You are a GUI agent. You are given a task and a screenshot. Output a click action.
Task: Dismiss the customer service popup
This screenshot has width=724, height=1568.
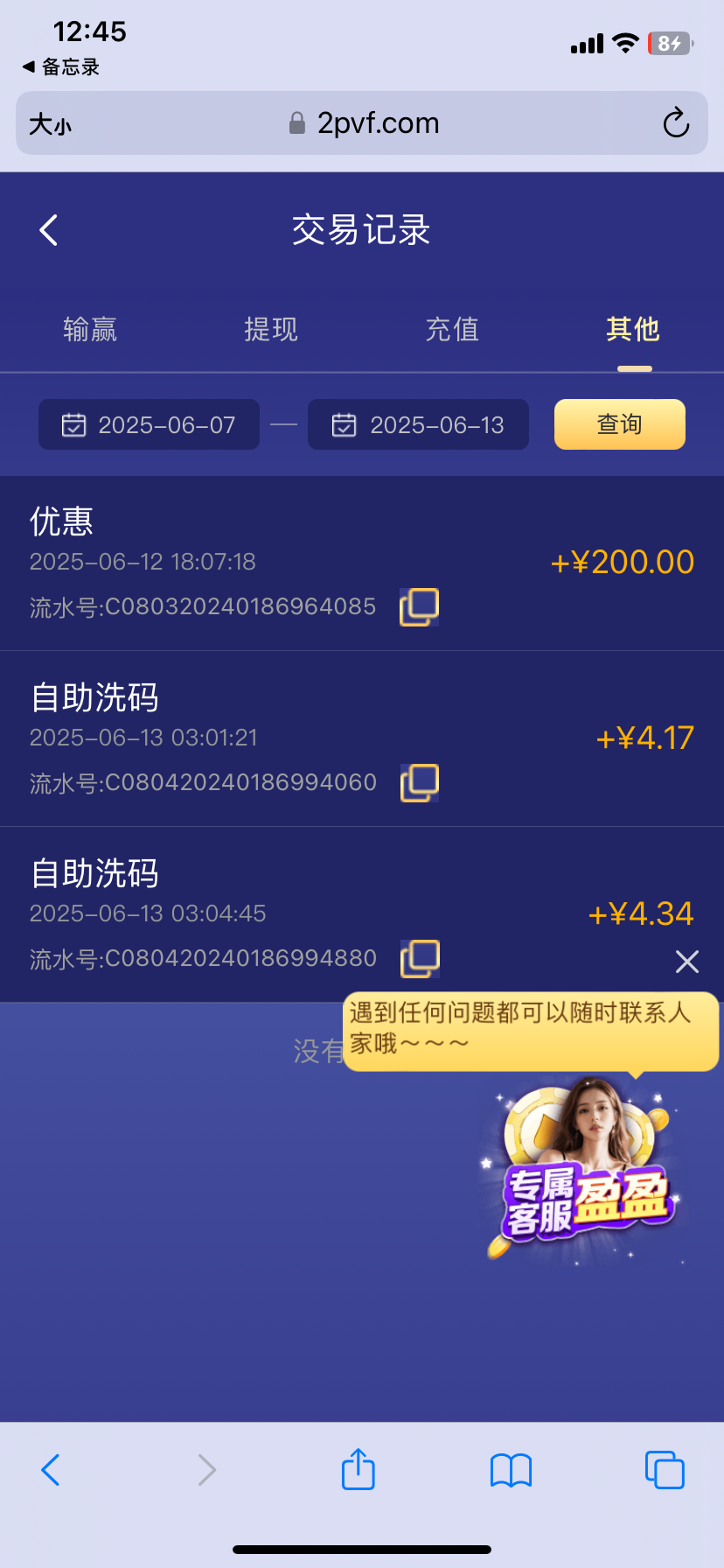pyautogui.click(x=687, y=962)
